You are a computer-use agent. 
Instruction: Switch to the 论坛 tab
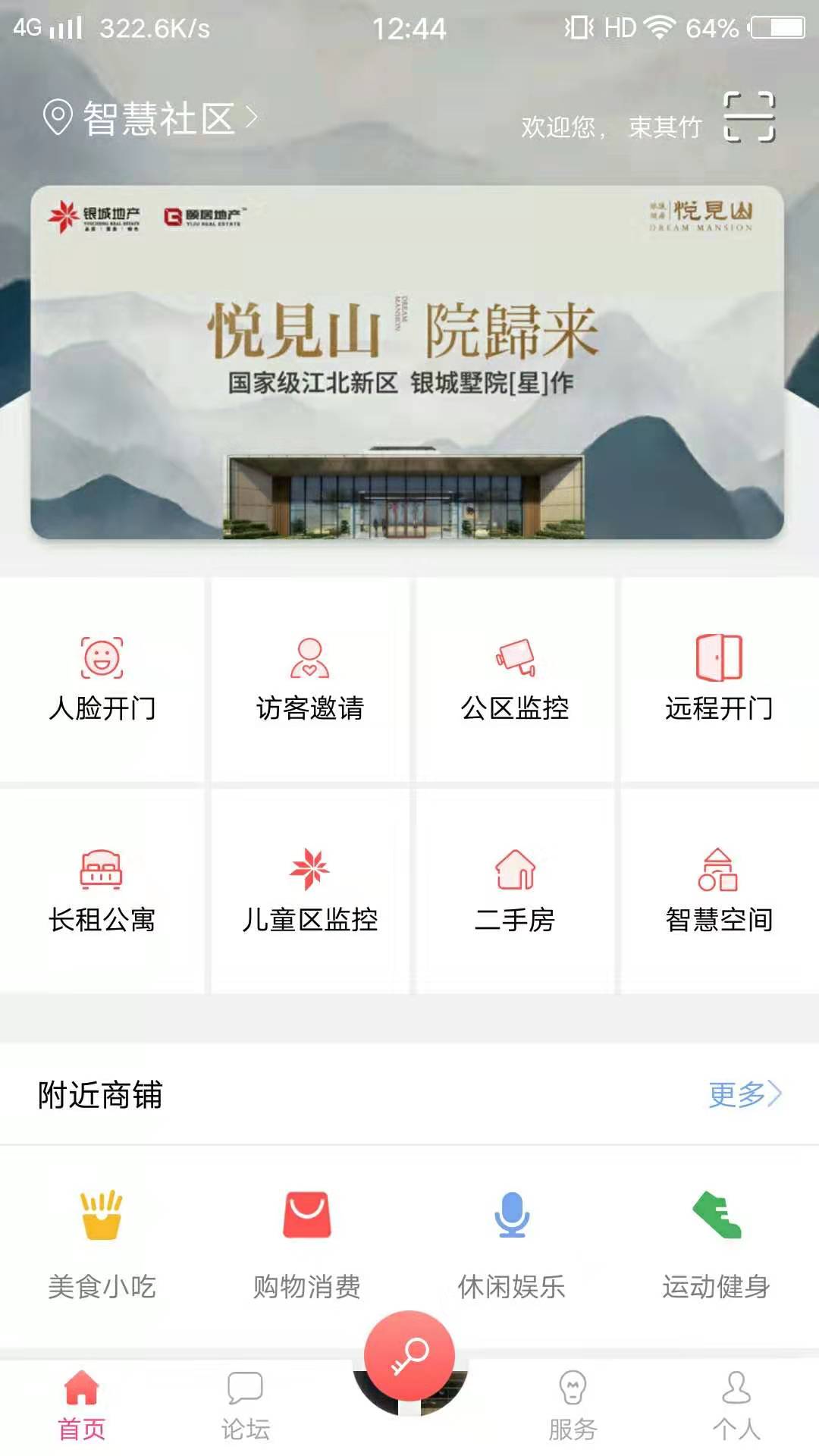245,1406
